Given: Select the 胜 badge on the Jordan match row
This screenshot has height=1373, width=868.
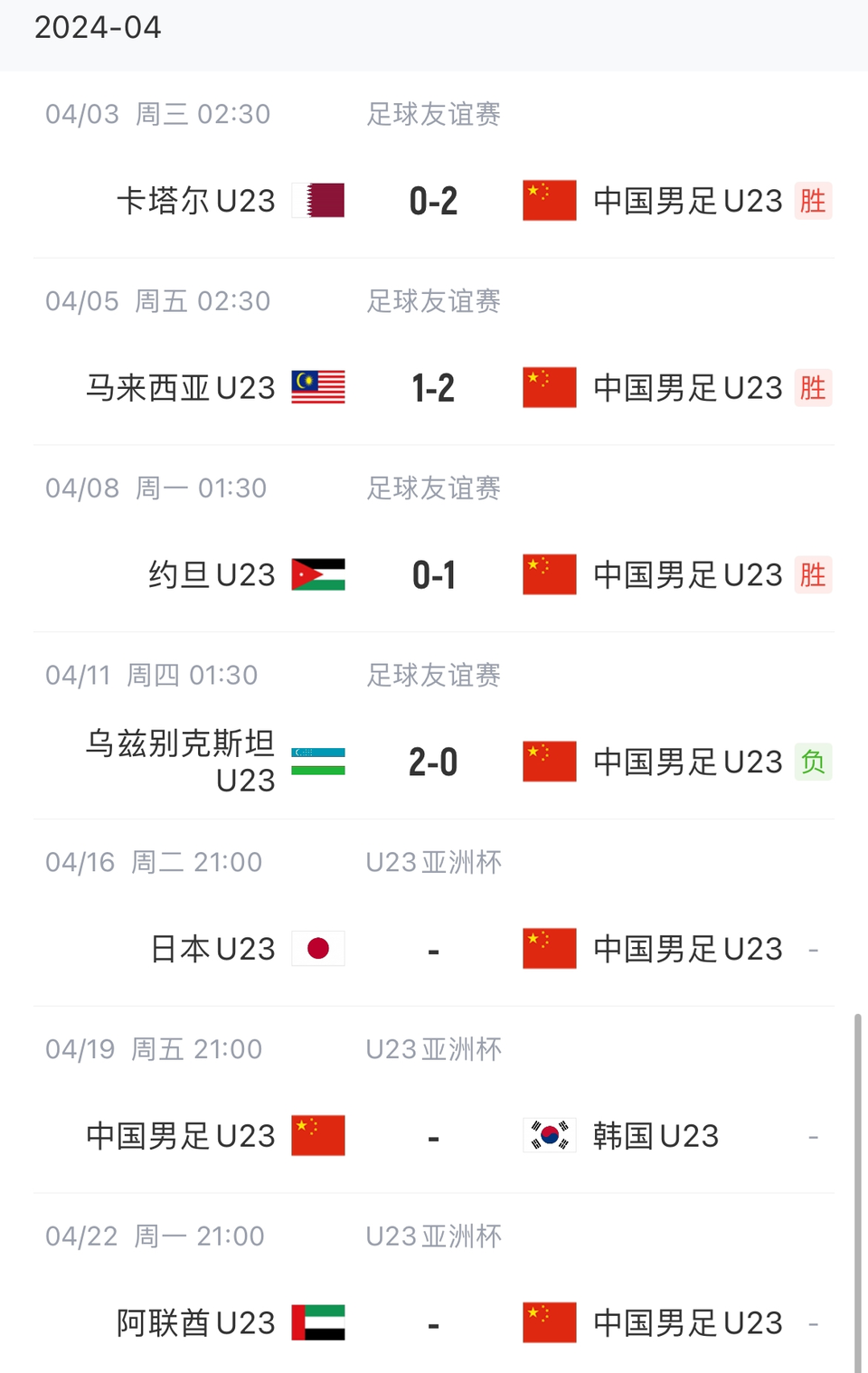Looking at the screenshot, I should [813, 574].
